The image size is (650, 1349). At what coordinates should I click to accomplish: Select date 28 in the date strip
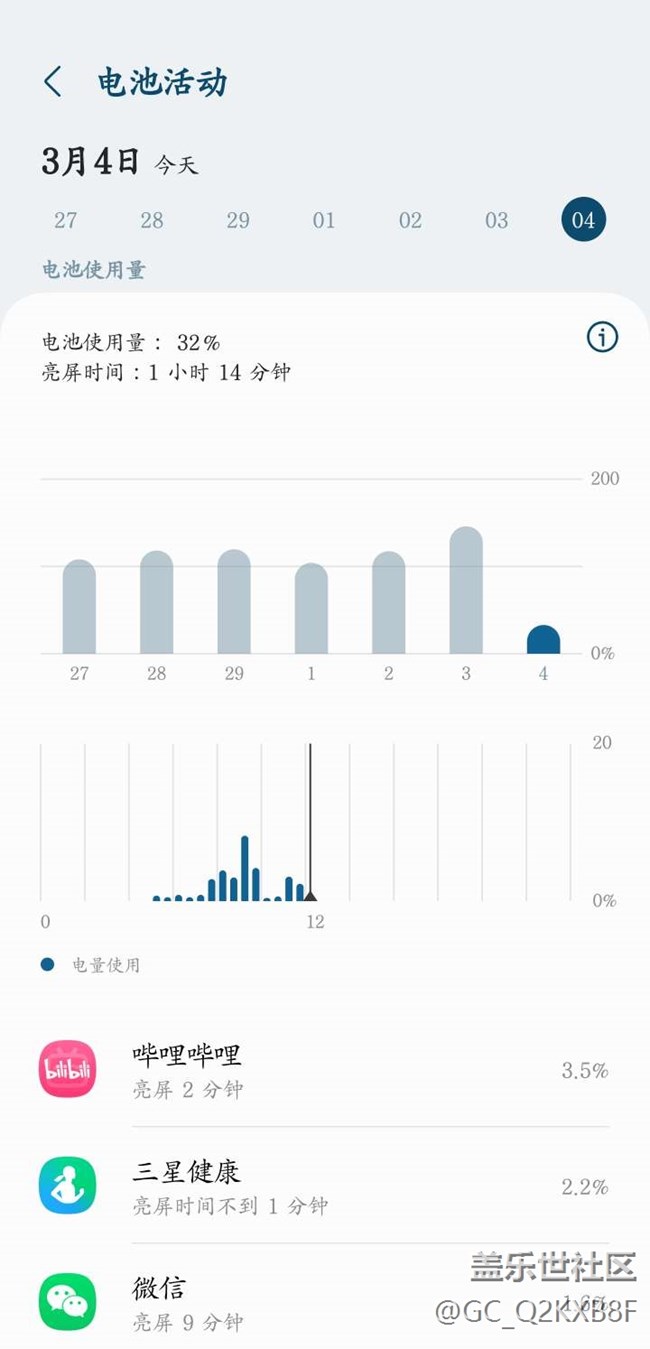point(152,220)
